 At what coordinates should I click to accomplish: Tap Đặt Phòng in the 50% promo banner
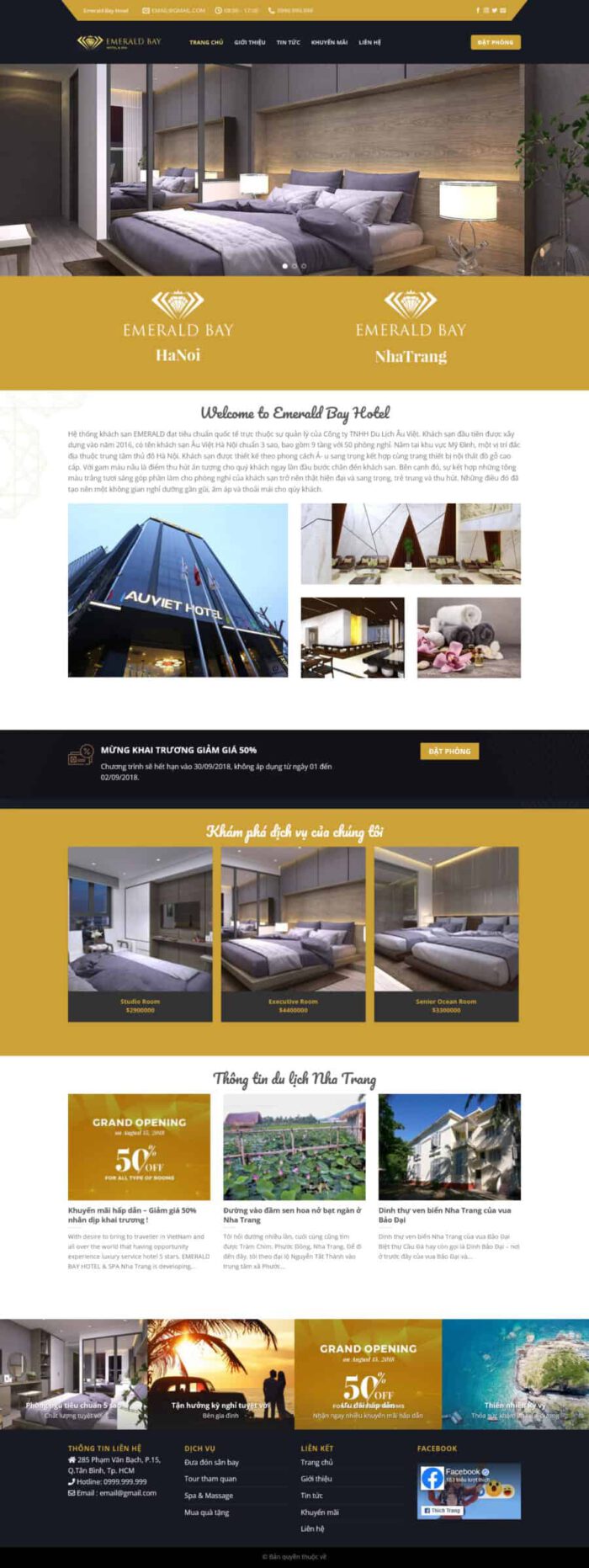(449, 751)
